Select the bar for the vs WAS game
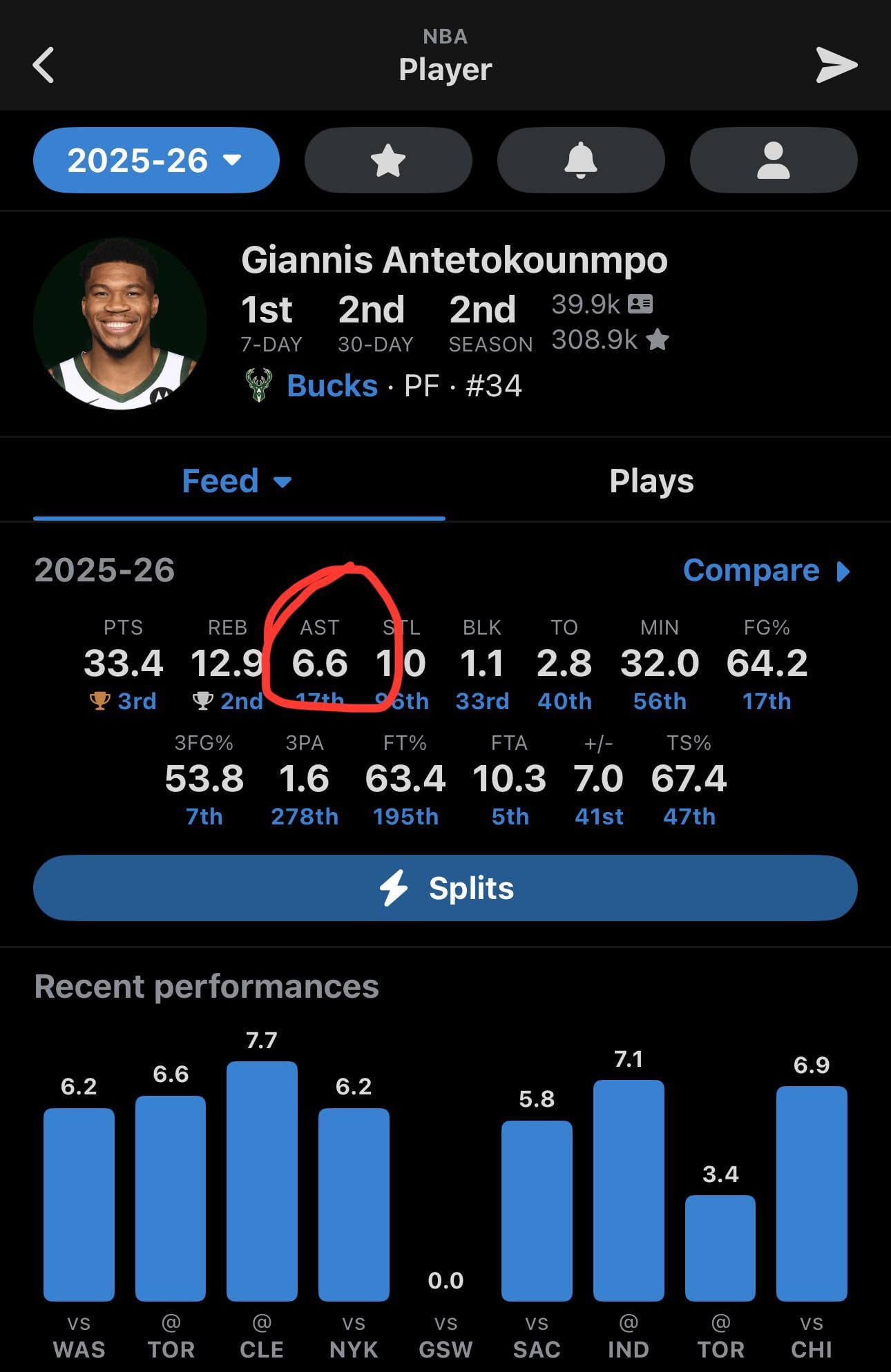891x1372 pixels. (79, 1204)
